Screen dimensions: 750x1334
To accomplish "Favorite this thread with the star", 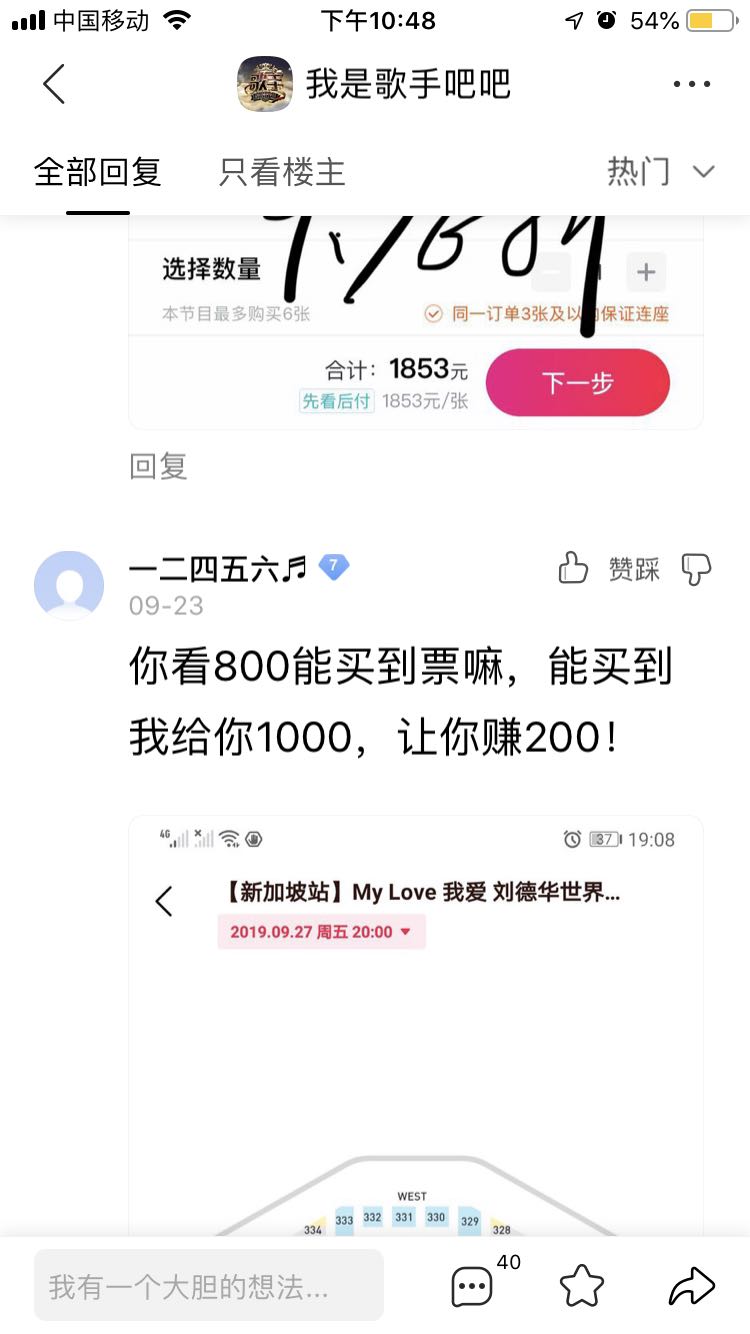I will click(x=582, y=1285).
